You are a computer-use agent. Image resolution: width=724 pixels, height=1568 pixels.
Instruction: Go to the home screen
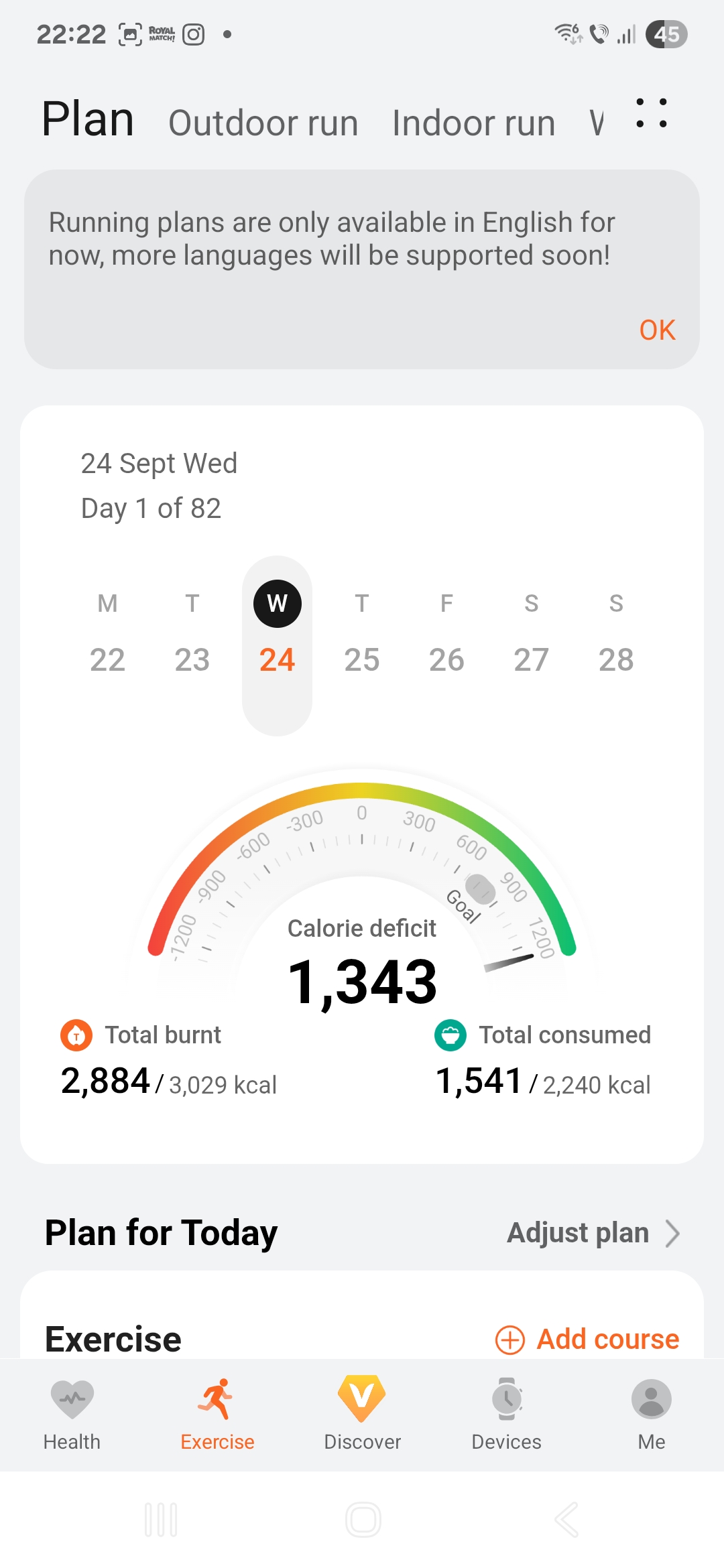[363, 1520]
